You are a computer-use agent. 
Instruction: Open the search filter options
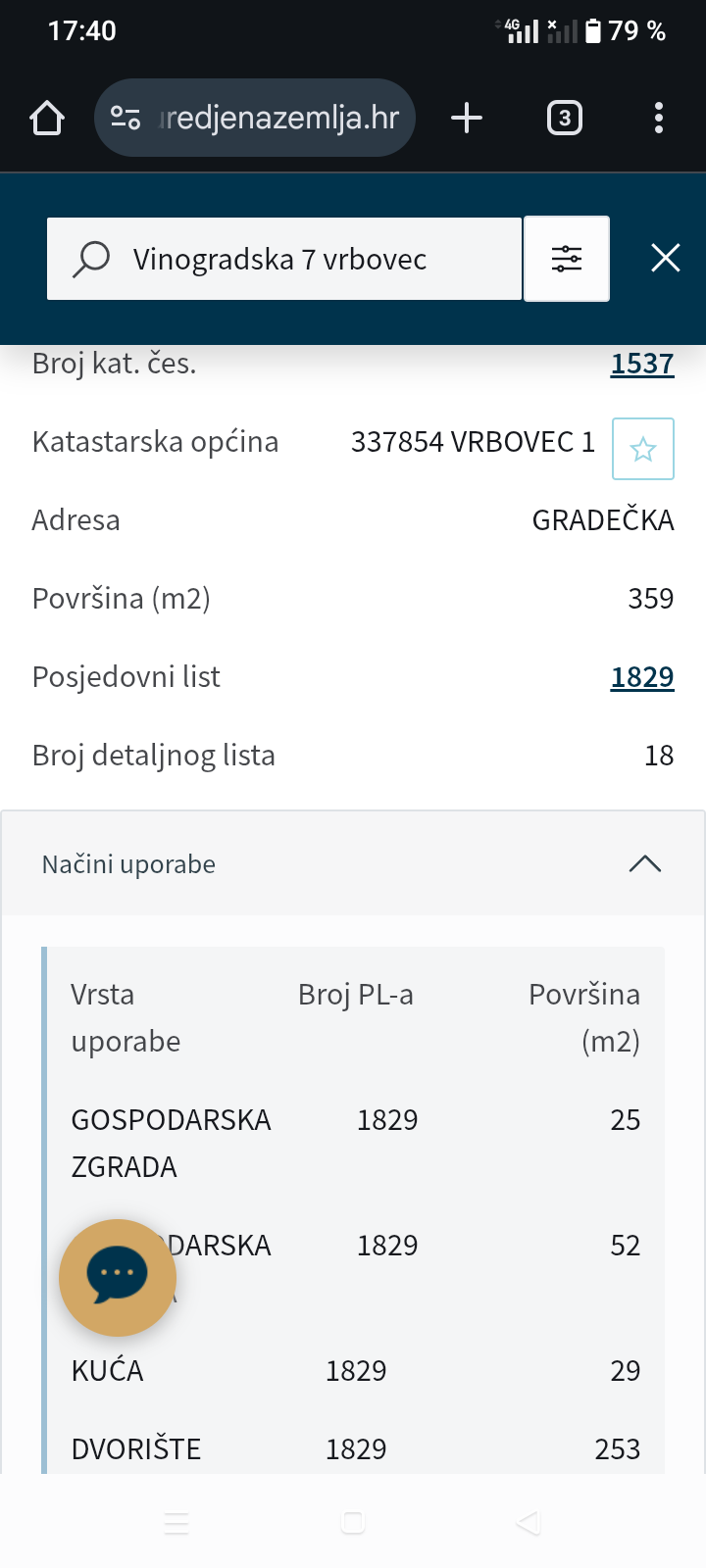click(567, 260)
